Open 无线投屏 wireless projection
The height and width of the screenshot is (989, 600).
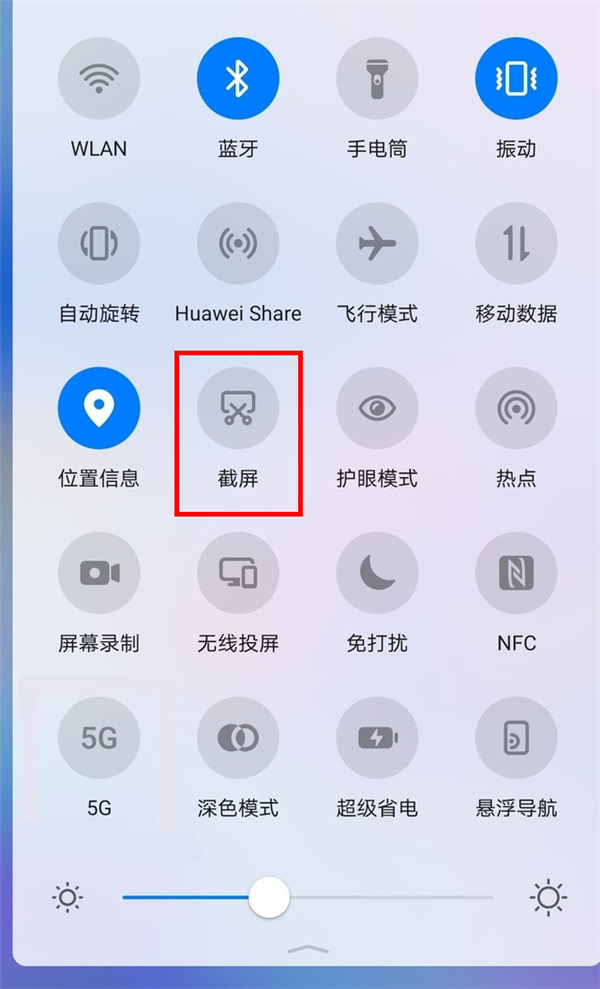(238, 573)
